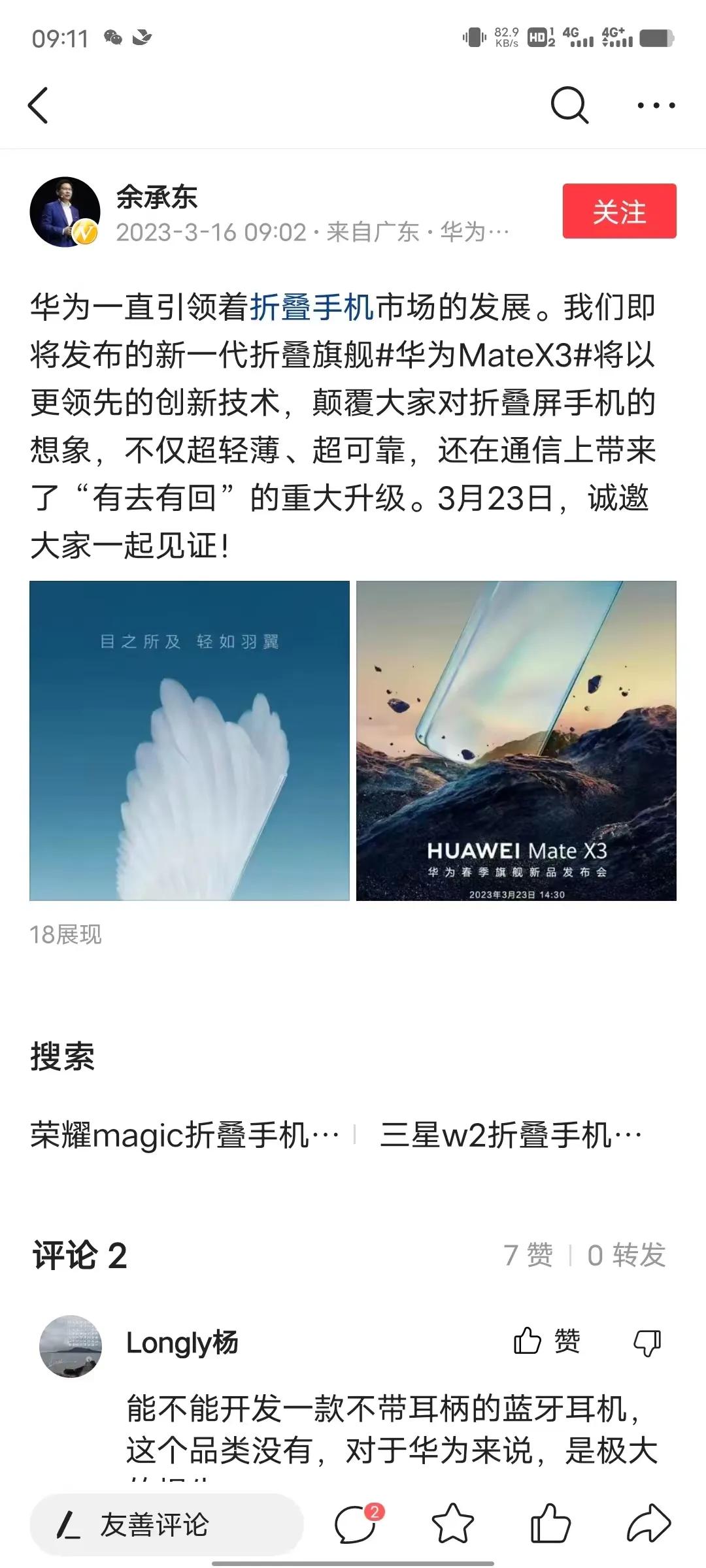Tap the 友善评论 comment input box
706x1568 pixels.
(167, 1524)
